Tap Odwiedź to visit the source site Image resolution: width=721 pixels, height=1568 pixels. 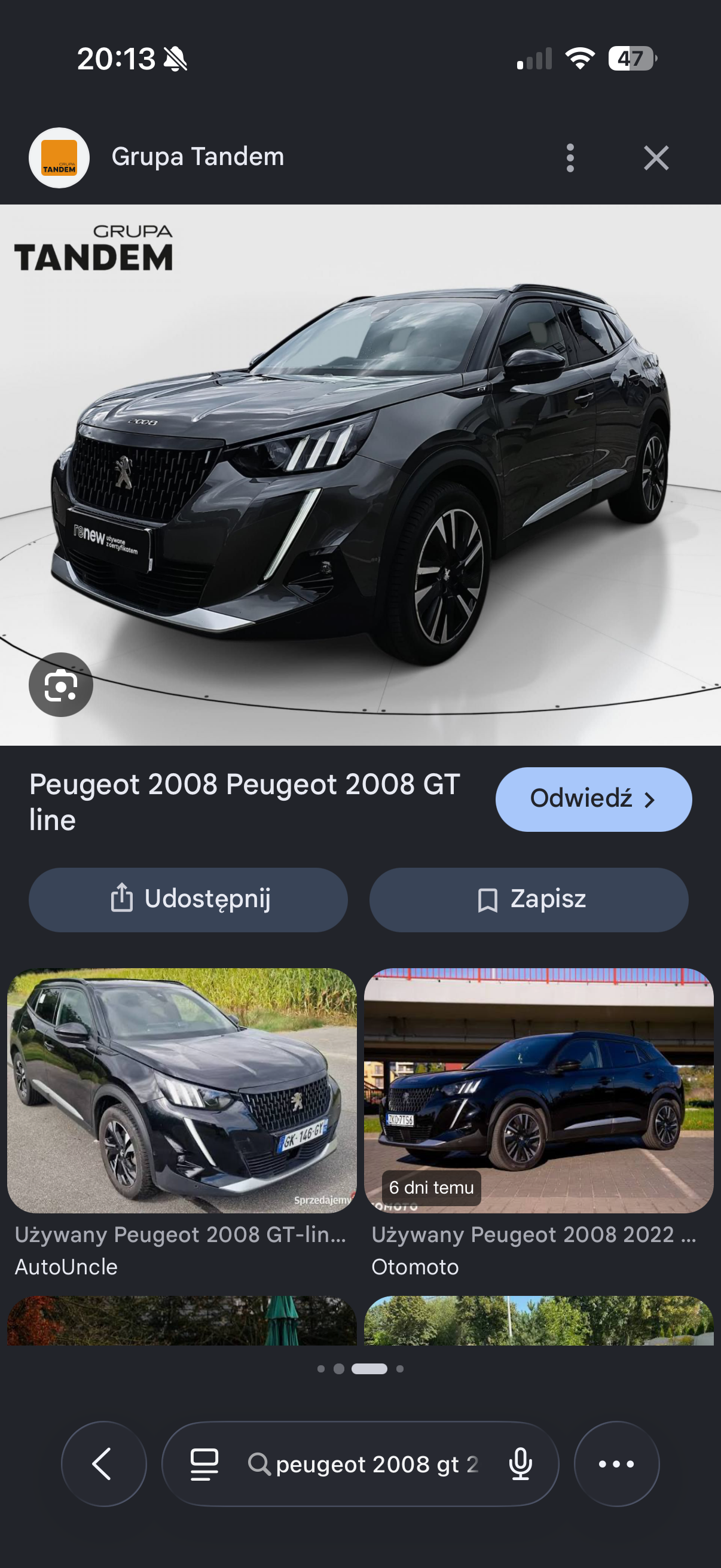click(x=593, y=798)
